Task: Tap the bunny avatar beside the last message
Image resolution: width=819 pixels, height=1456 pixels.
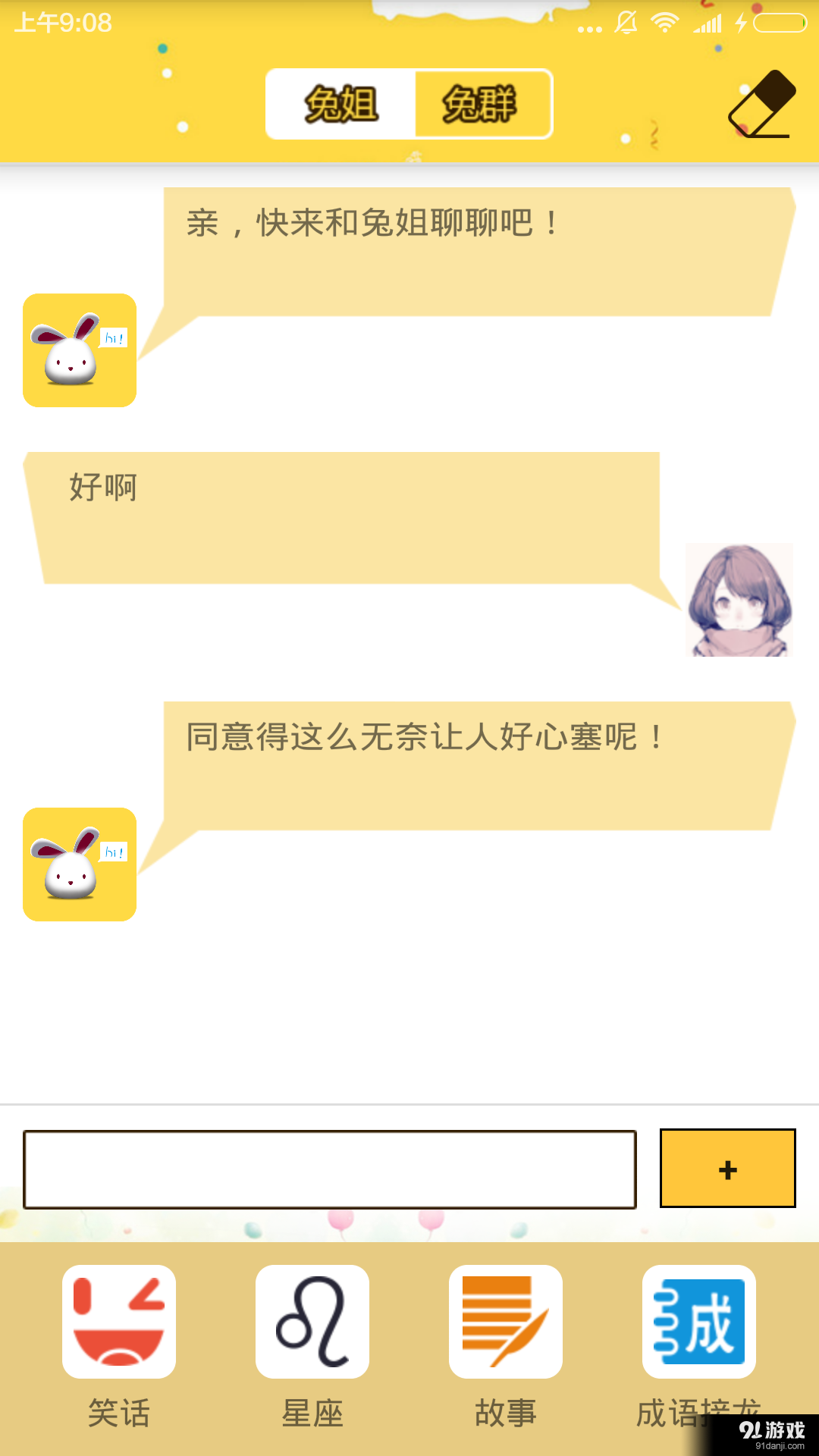Action: tap(79, 866)
